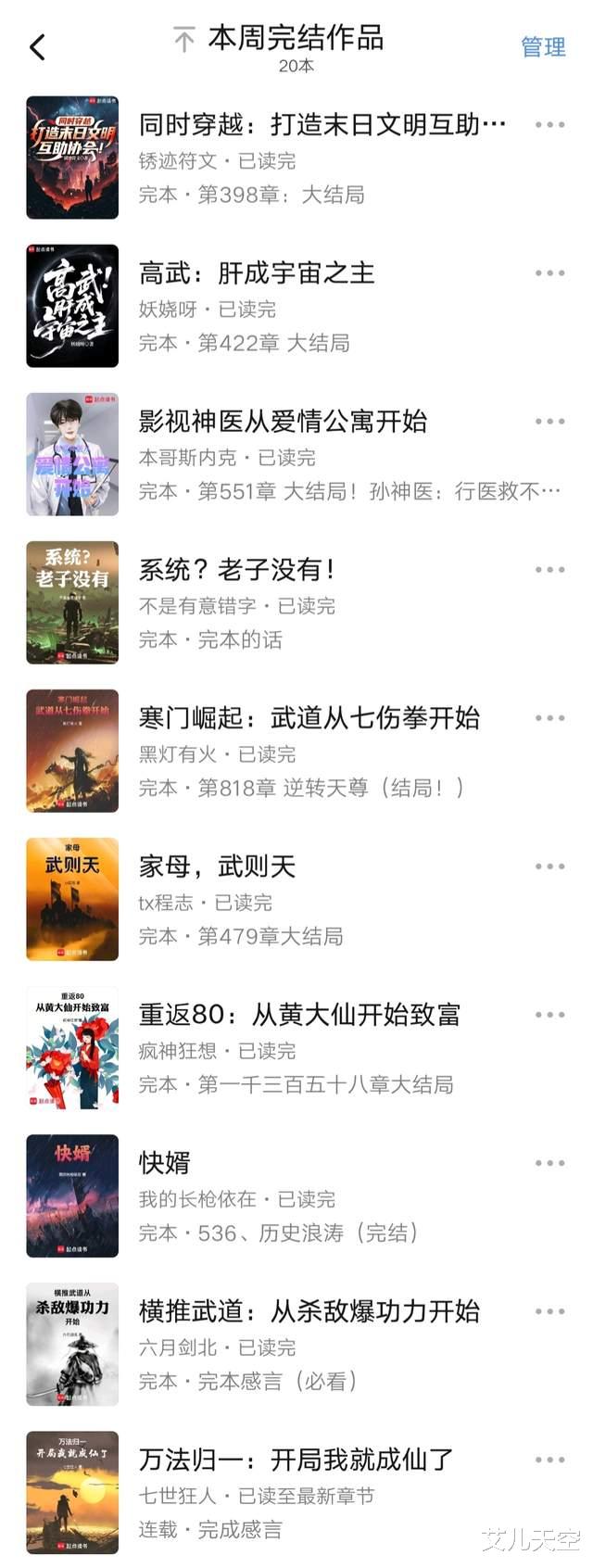Screen dimensions: 593x1568
Task: Open the book 同时穿越：打造末日文明互助
Action: pyautogui.click(x=322, y=124)
